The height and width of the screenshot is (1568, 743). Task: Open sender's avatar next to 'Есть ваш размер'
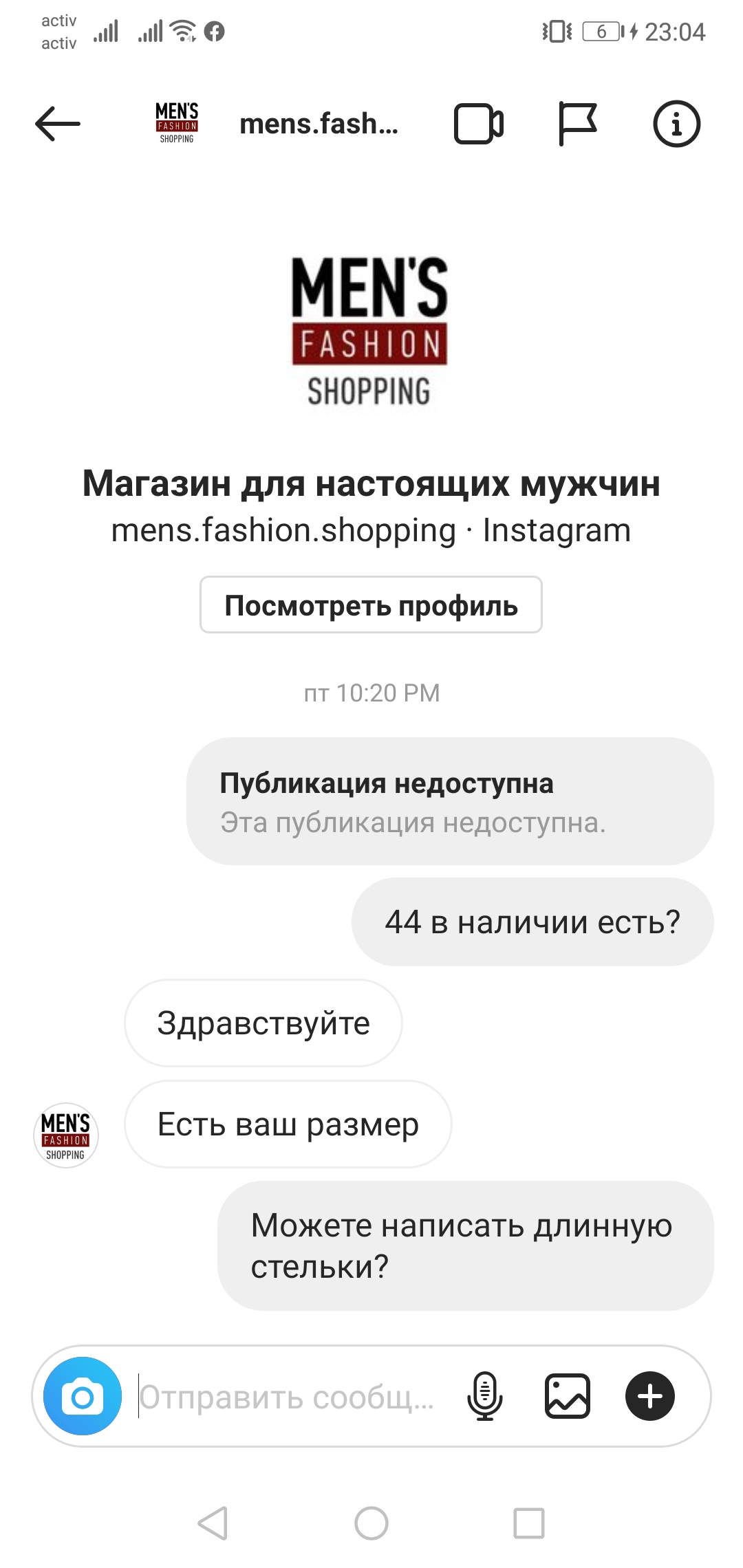(66, 1135)
